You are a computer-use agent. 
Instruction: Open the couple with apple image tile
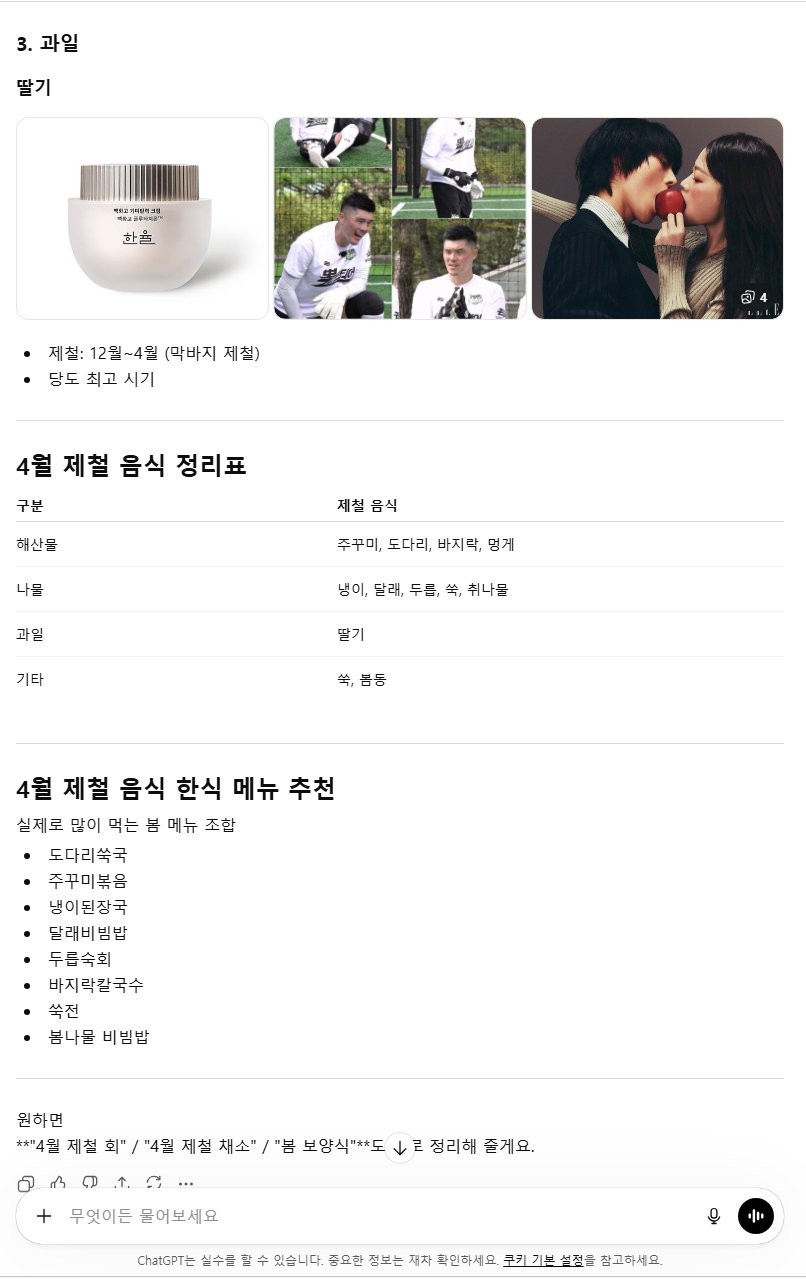[x=657, y=218]
